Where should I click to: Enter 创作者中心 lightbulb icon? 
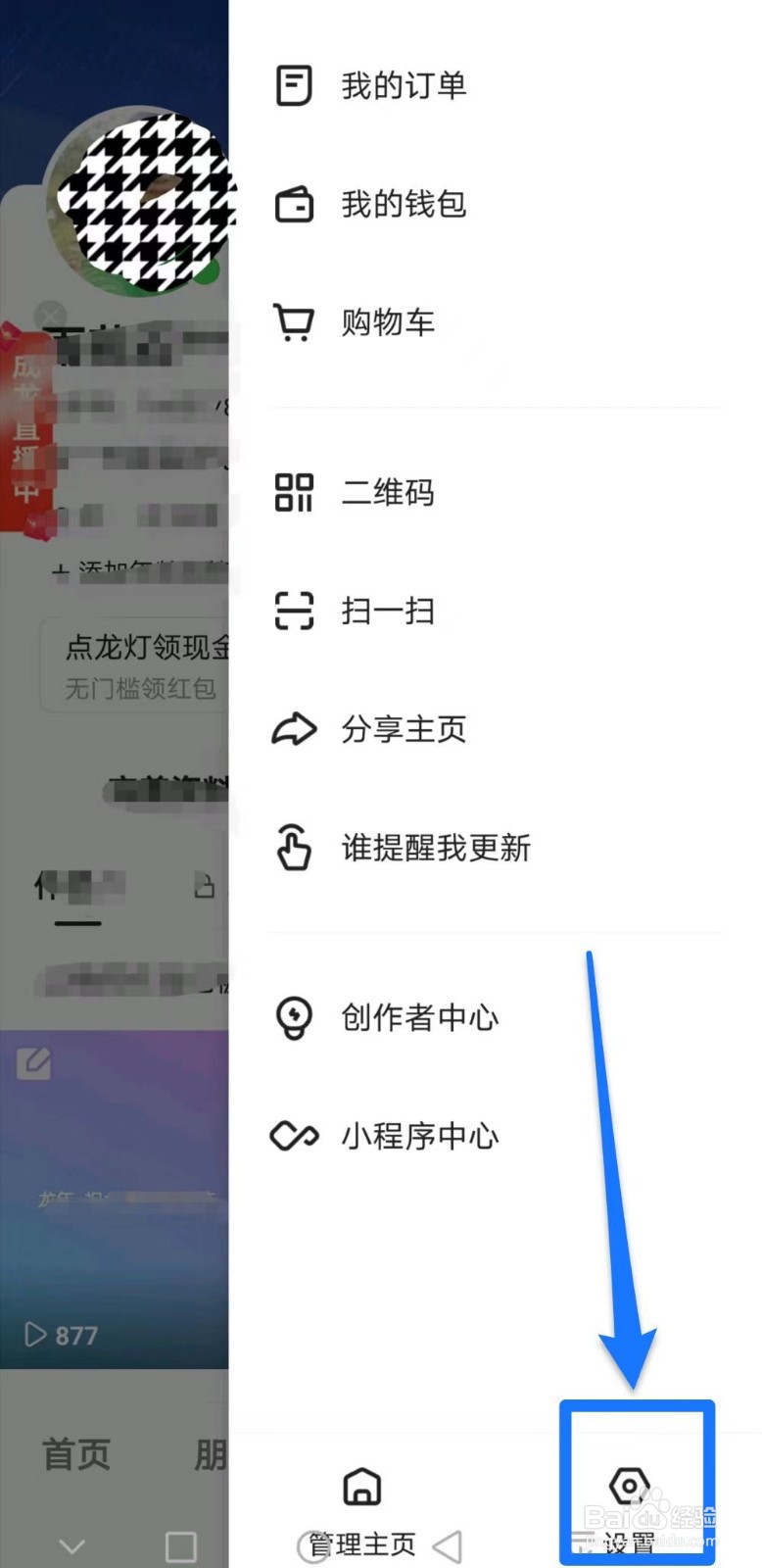(293, 1017)
